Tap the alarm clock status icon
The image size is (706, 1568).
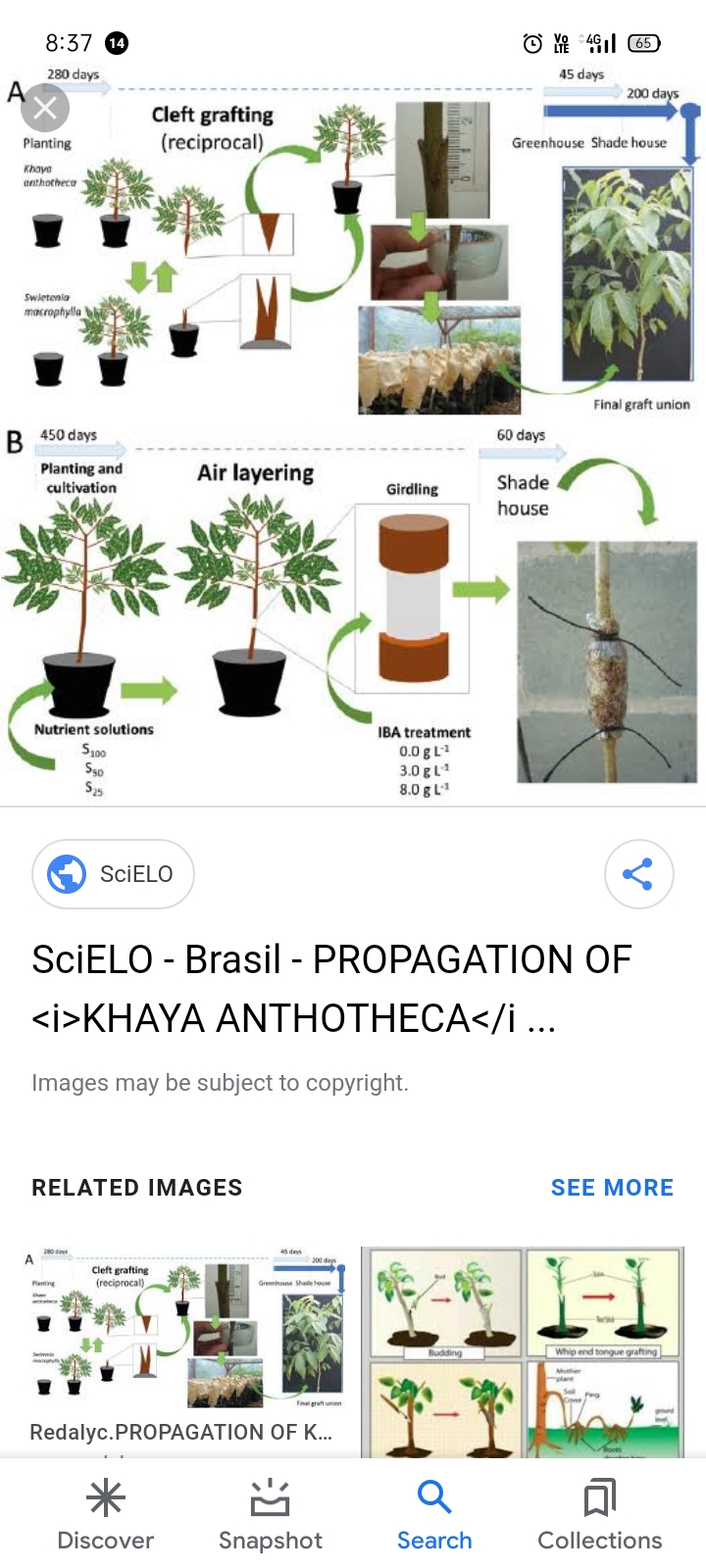coord(530,43)
